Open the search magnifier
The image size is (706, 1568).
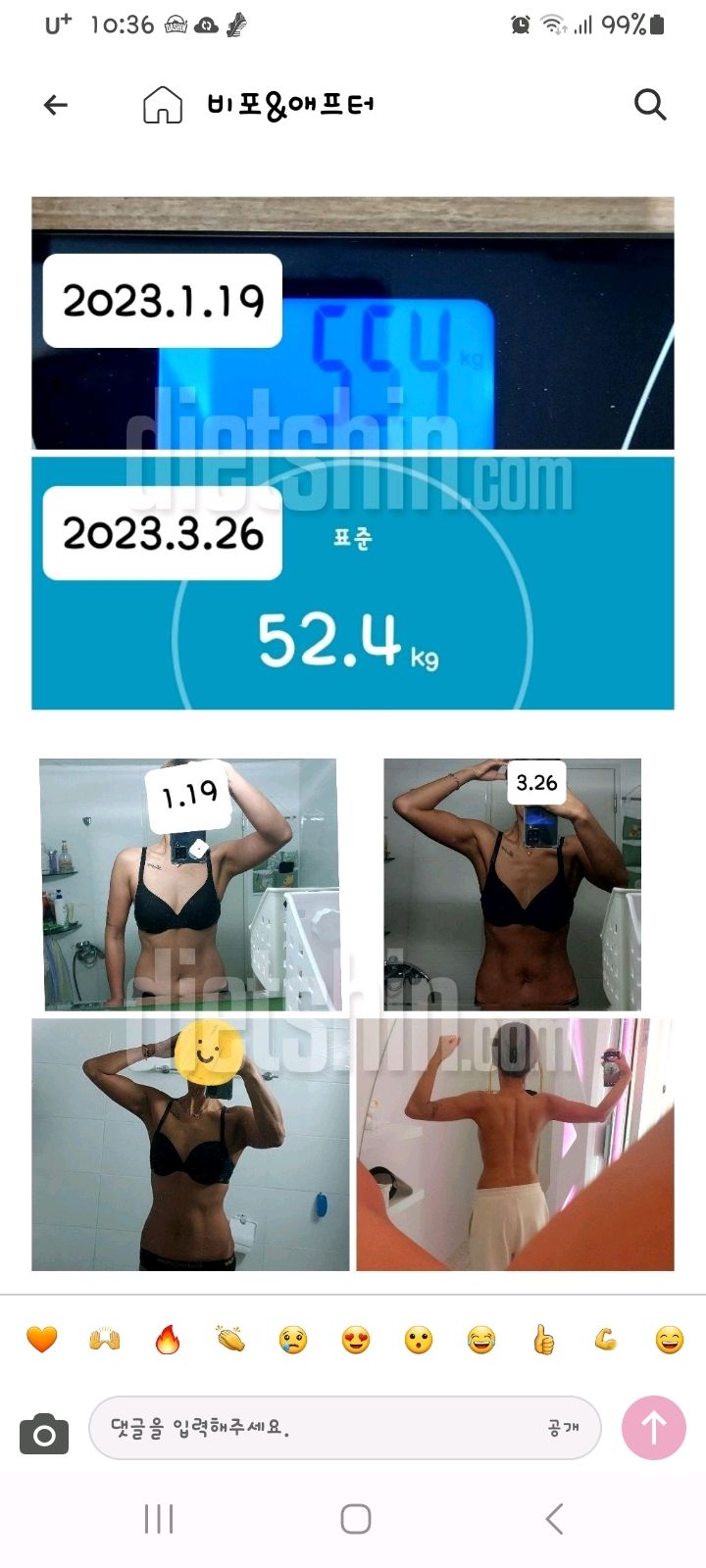649,104
